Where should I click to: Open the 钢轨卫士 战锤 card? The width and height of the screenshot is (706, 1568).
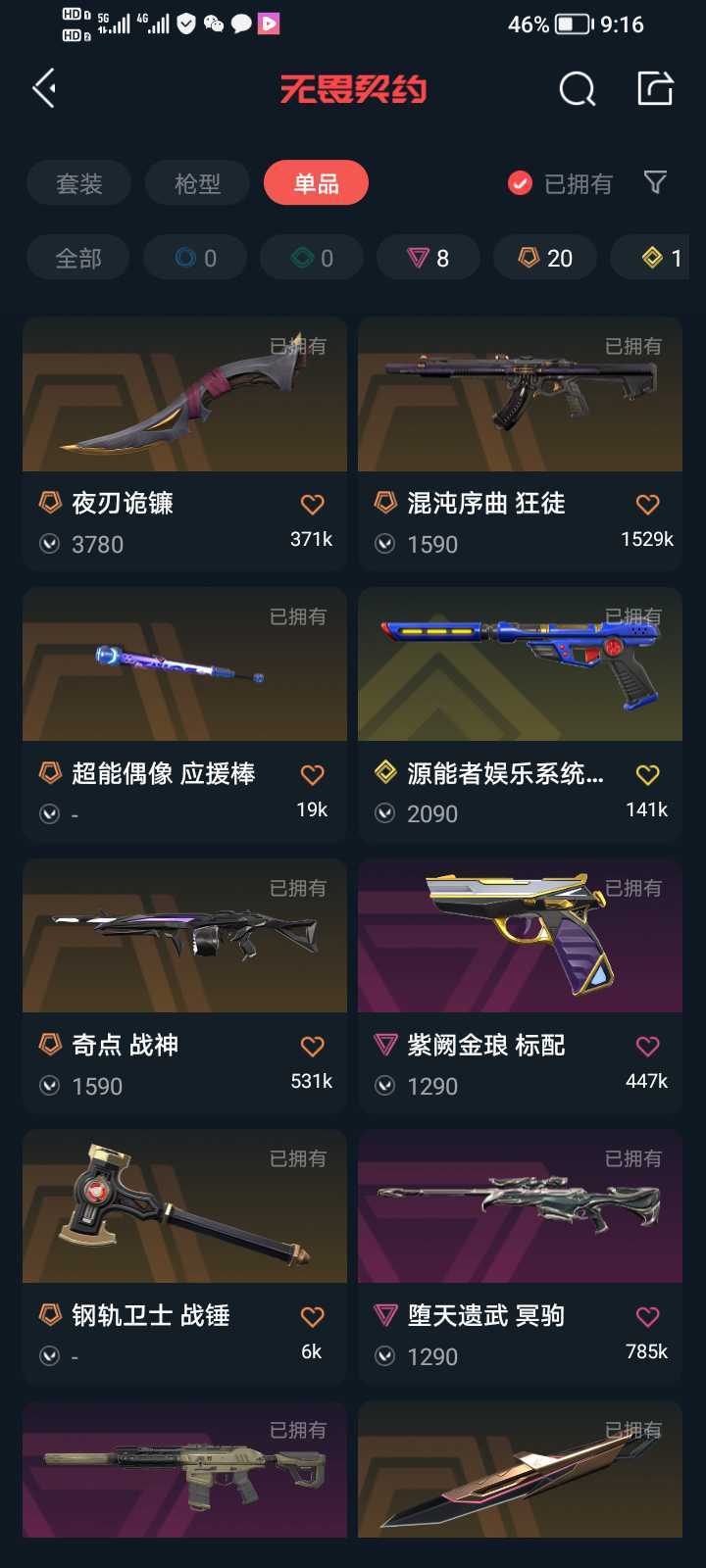click(184, 1256)
